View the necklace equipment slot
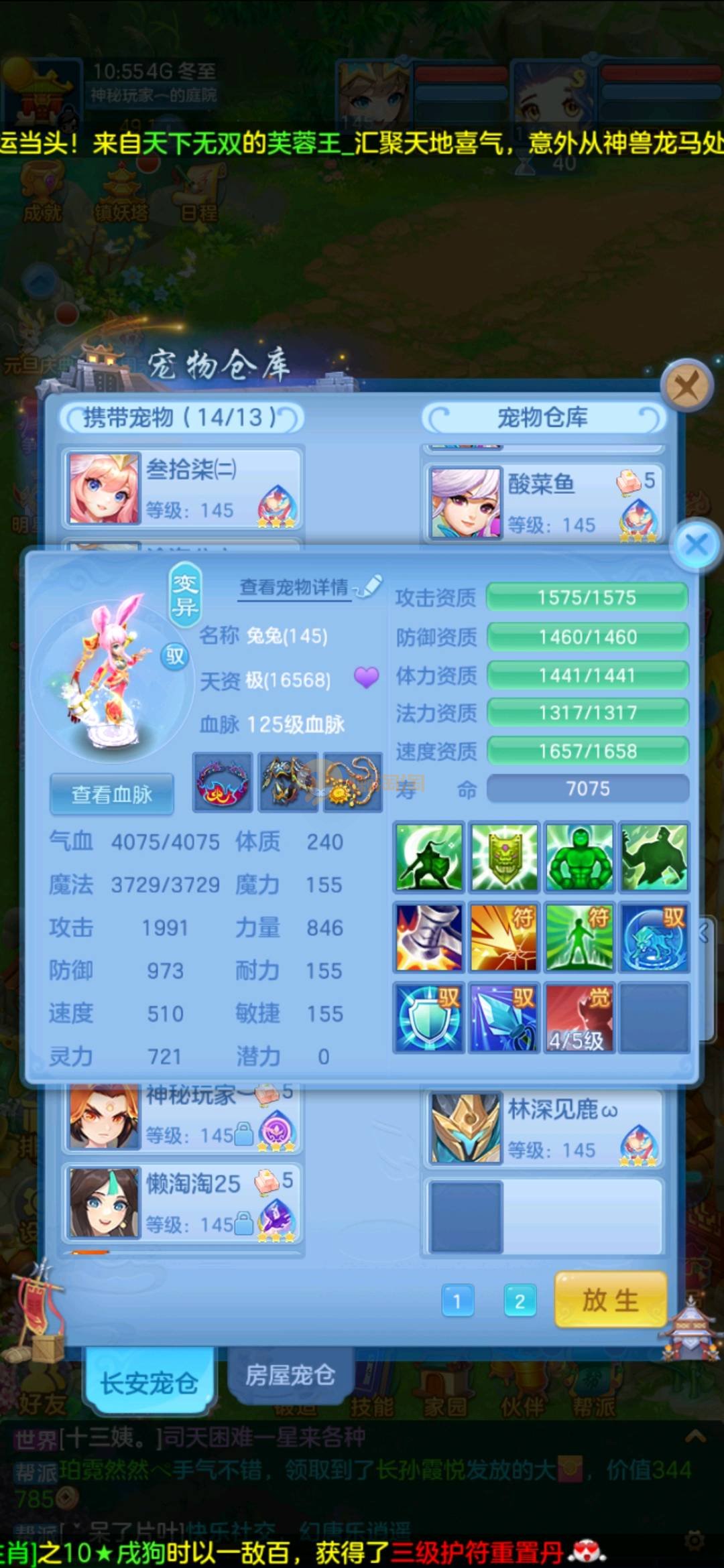Viewport: 724px width, 1568px height. pos(353,782)
